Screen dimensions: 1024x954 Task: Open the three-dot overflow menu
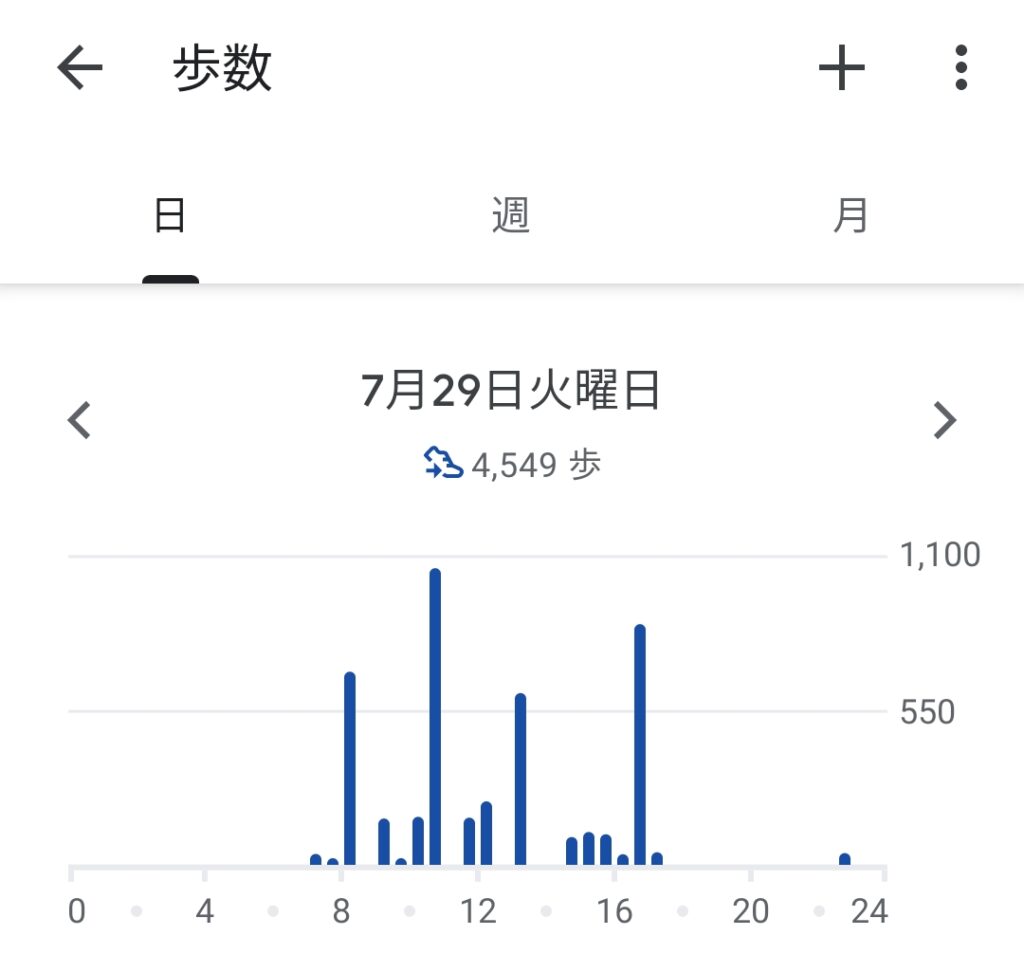(961, 69)
